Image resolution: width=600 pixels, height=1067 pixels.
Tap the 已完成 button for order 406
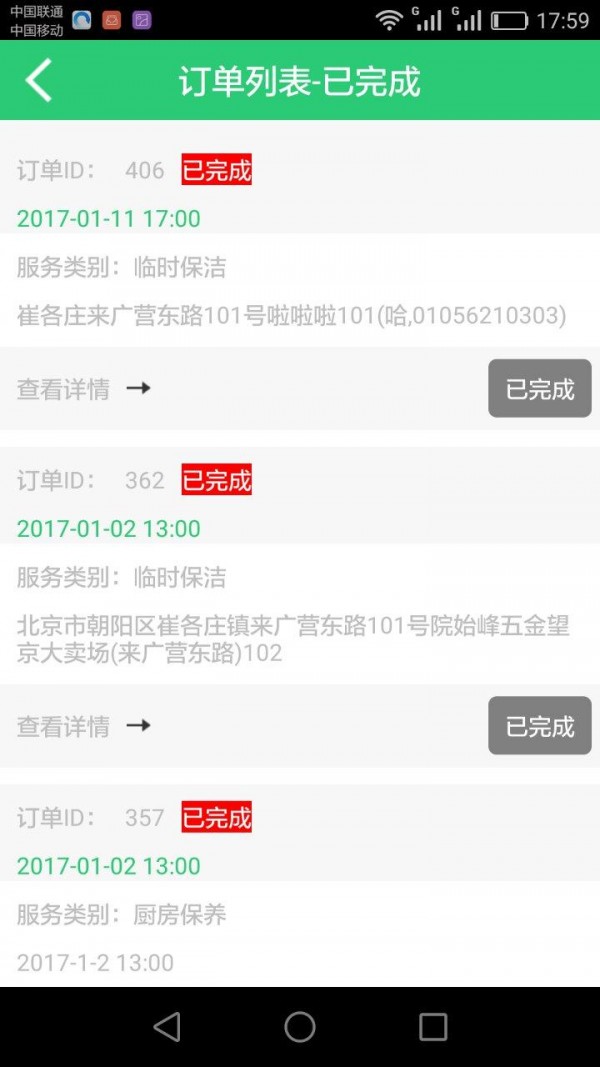[539, 389]
